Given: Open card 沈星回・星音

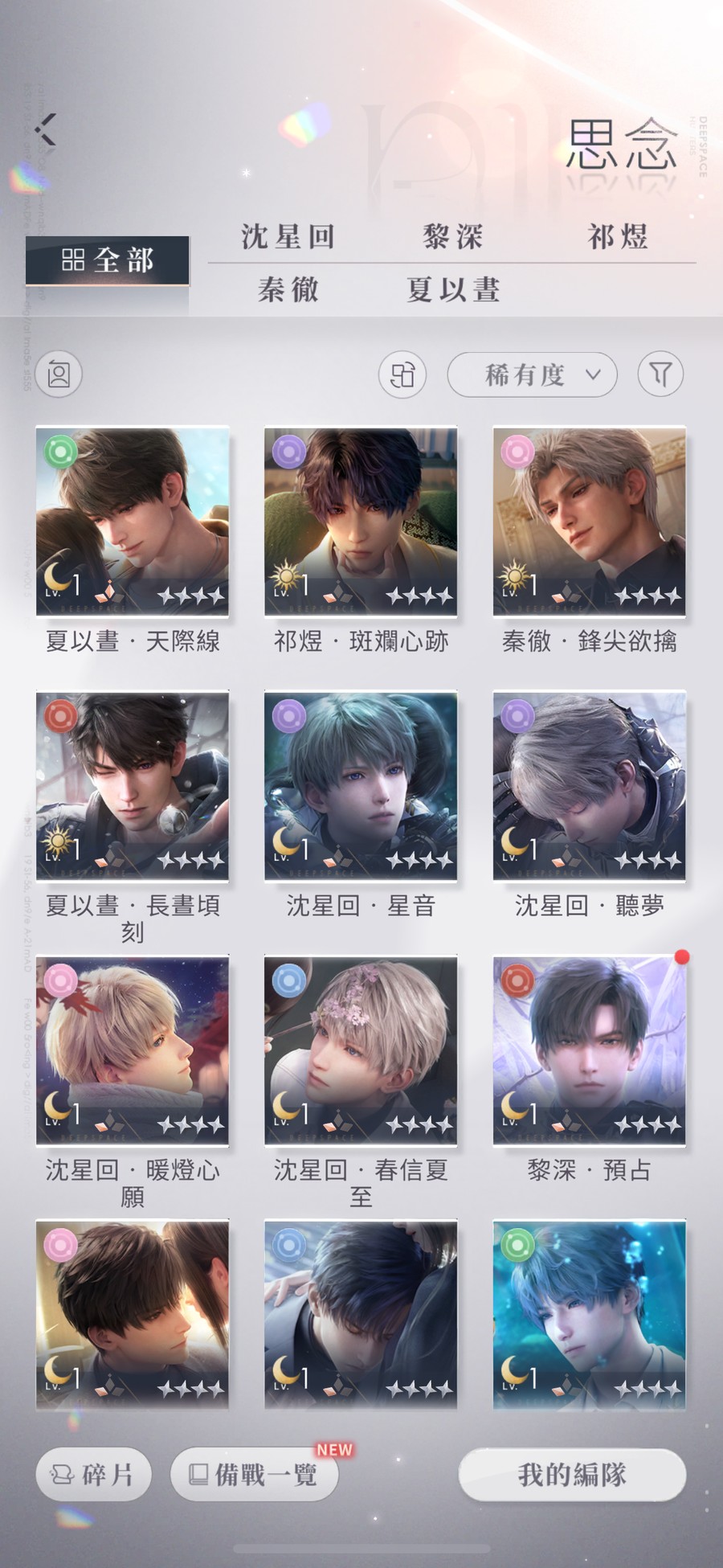Looking at the screenshot, I should point(361,786).
